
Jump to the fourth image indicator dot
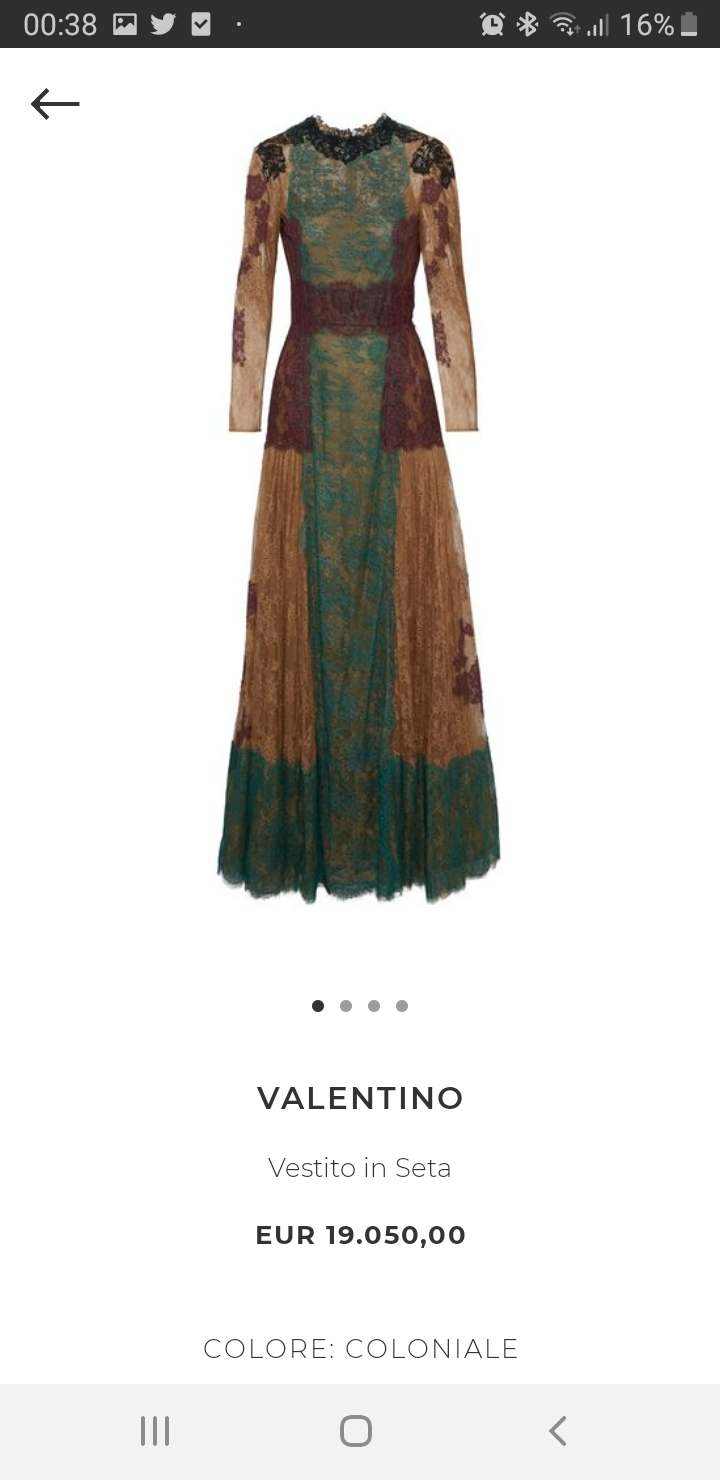pyautogui.click(x=402, y=1006)
